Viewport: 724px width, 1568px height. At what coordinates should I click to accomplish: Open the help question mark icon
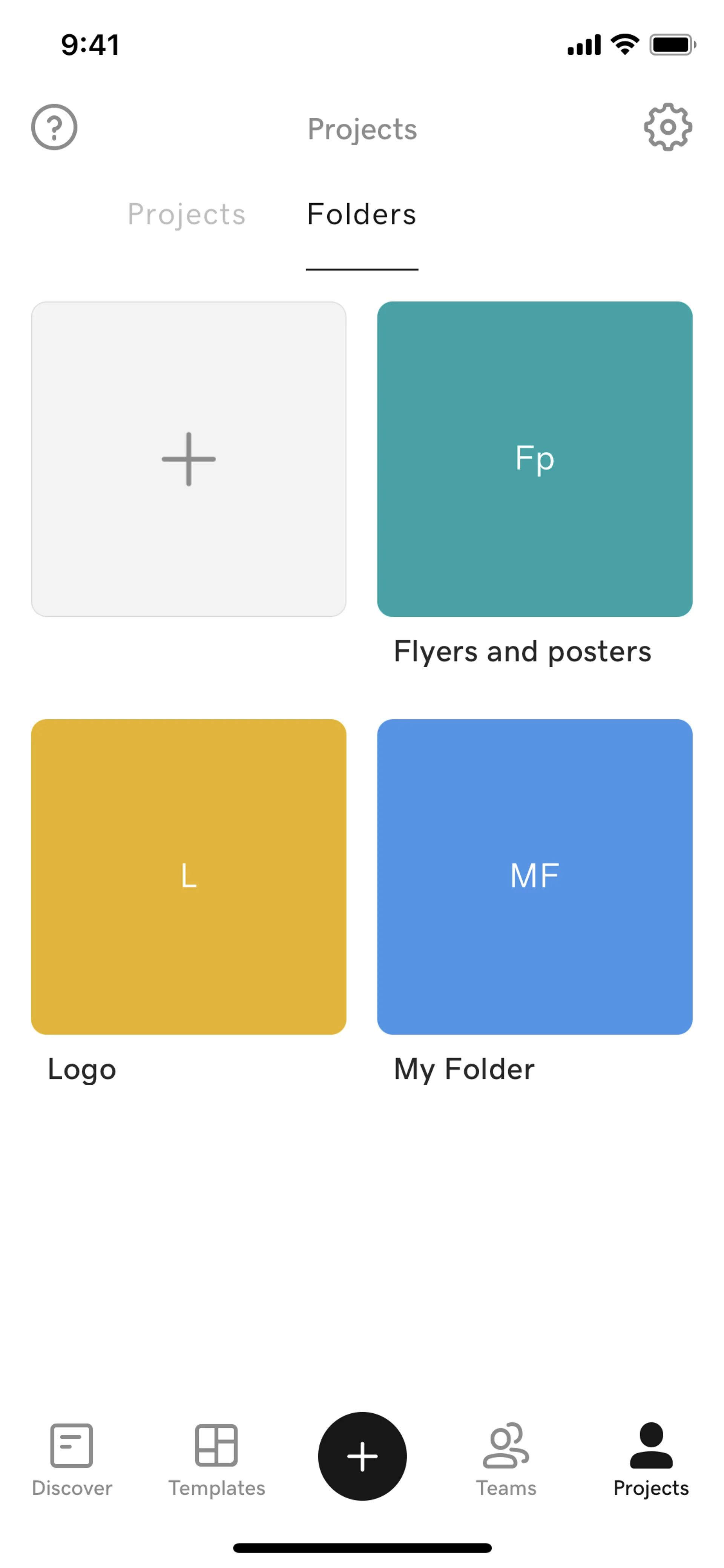[x=54, y=127]
